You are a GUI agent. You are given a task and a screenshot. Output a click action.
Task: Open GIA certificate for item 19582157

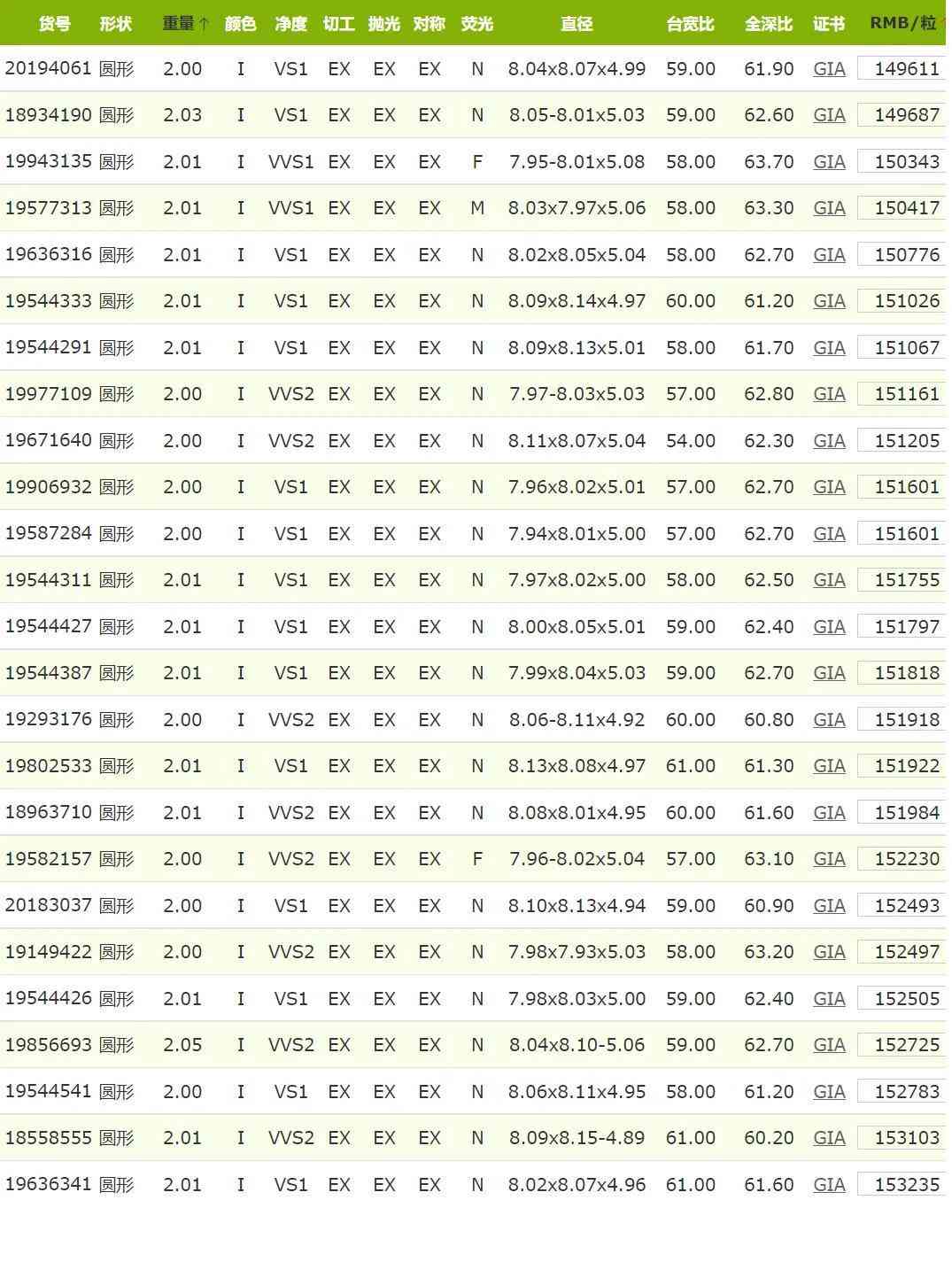pos(829,859)
